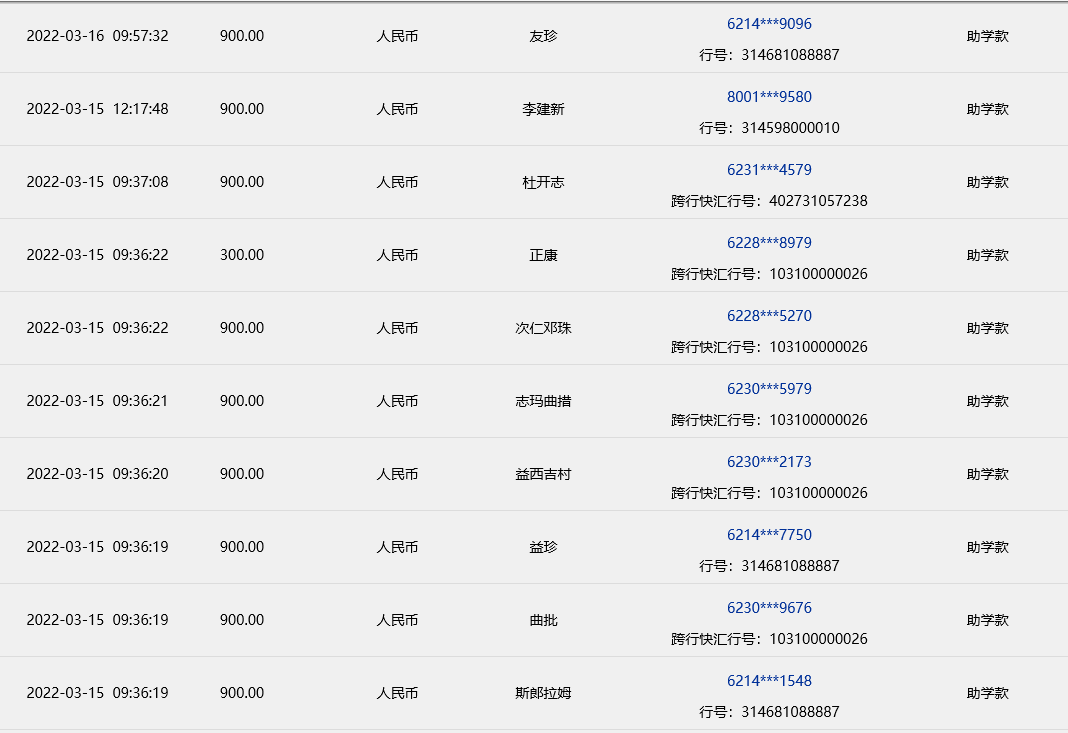Open account link 6214***7750 for 益珍
Viewport: 1068px width, 733px height.
tap(769, 535)
